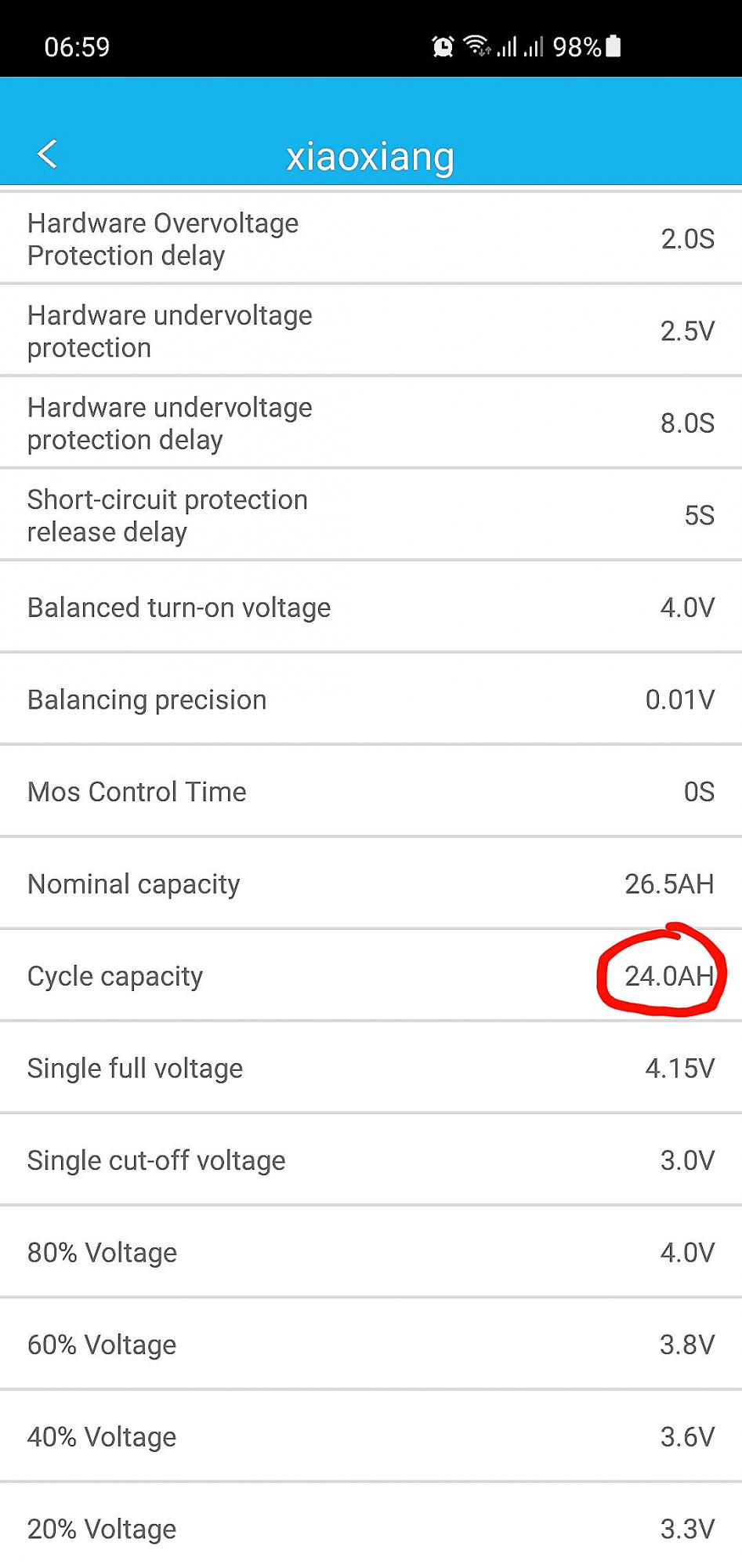Select the 80% Voltage row
The image size is (742, 1568).
(x=371, y=1252)
